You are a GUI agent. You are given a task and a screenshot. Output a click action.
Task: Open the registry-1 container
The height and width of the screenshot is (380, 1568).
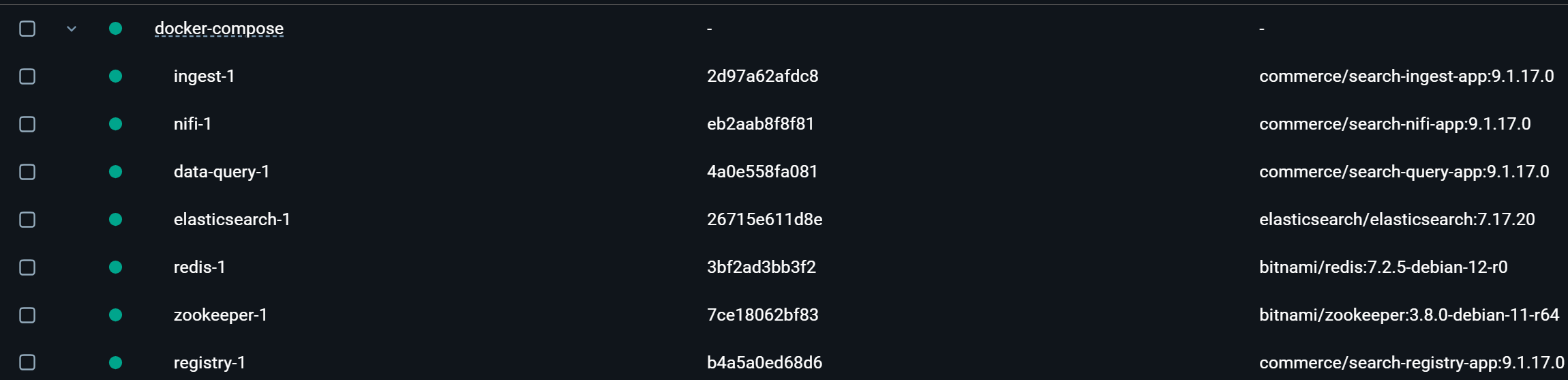[209, 362]
